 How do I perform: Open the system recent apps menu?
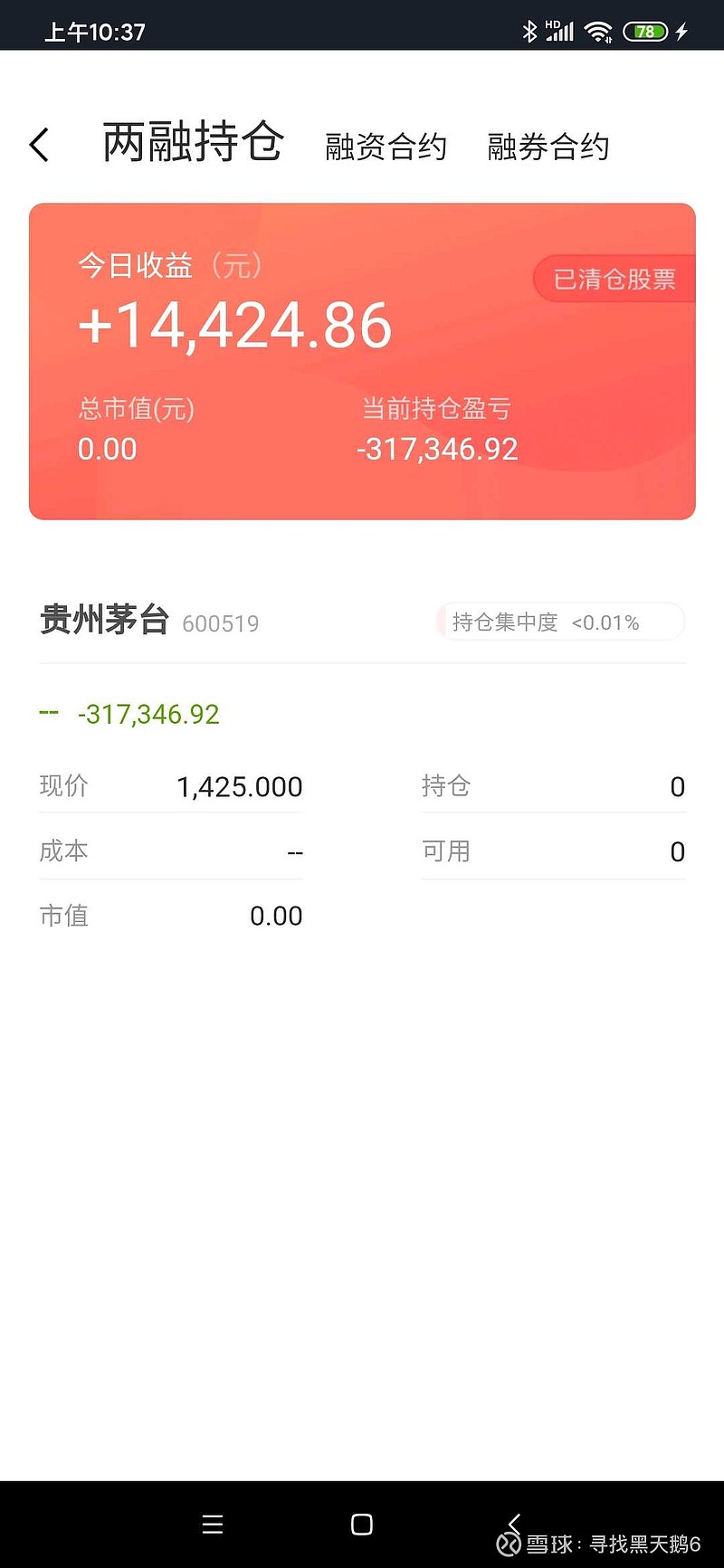[213, 1525]
